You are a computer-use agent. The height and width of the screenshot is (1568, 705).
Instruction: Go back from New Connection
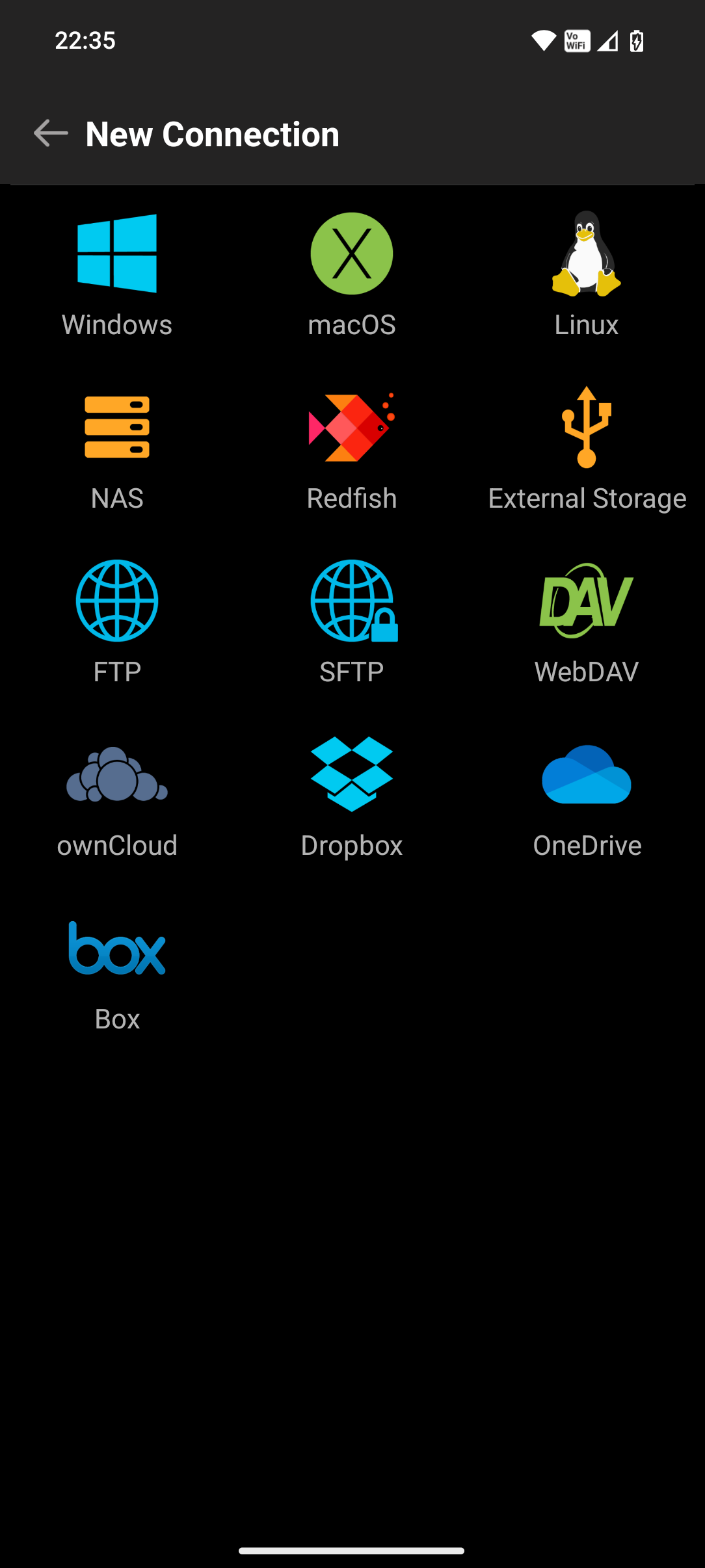tap(51, 134)
